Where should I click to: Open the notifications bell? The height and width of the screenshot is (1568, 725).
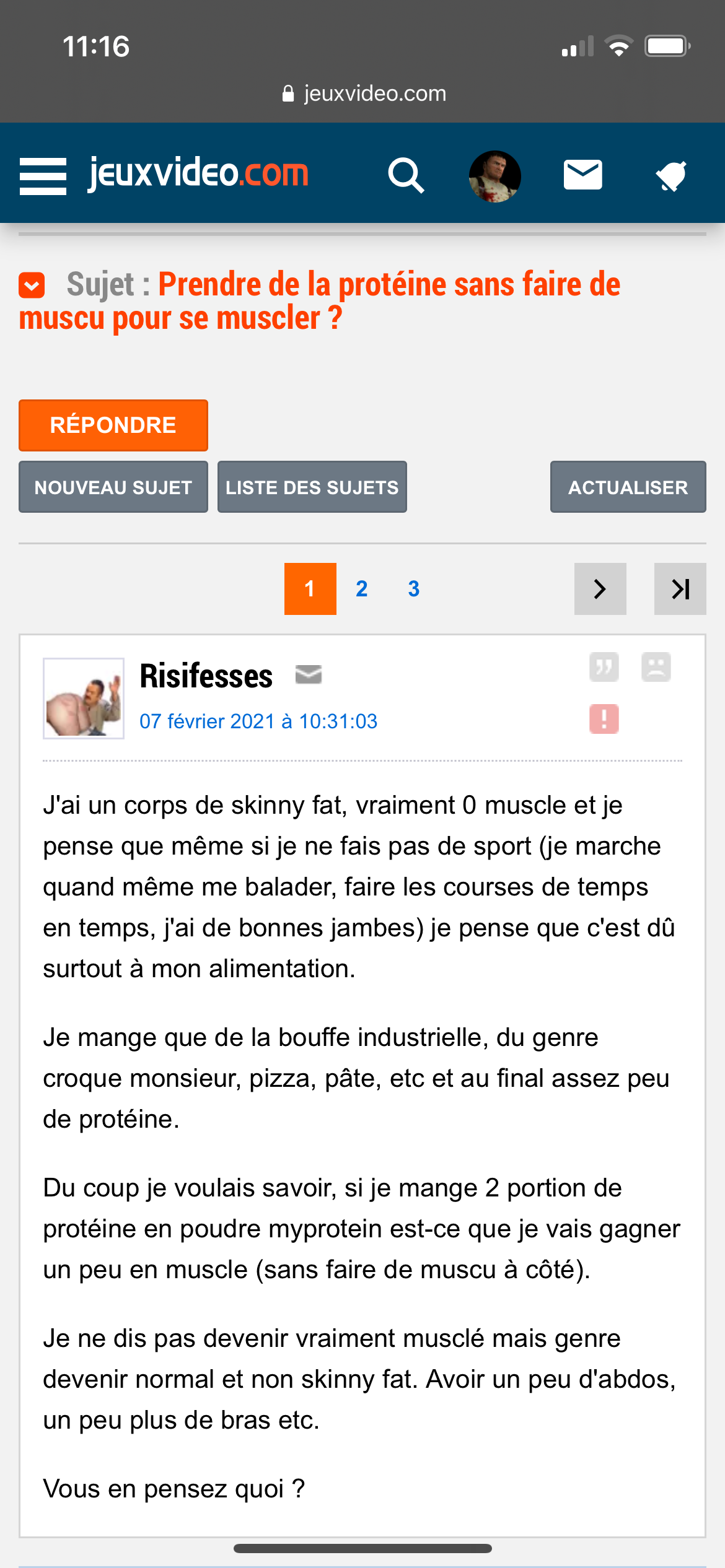point(671,176)
